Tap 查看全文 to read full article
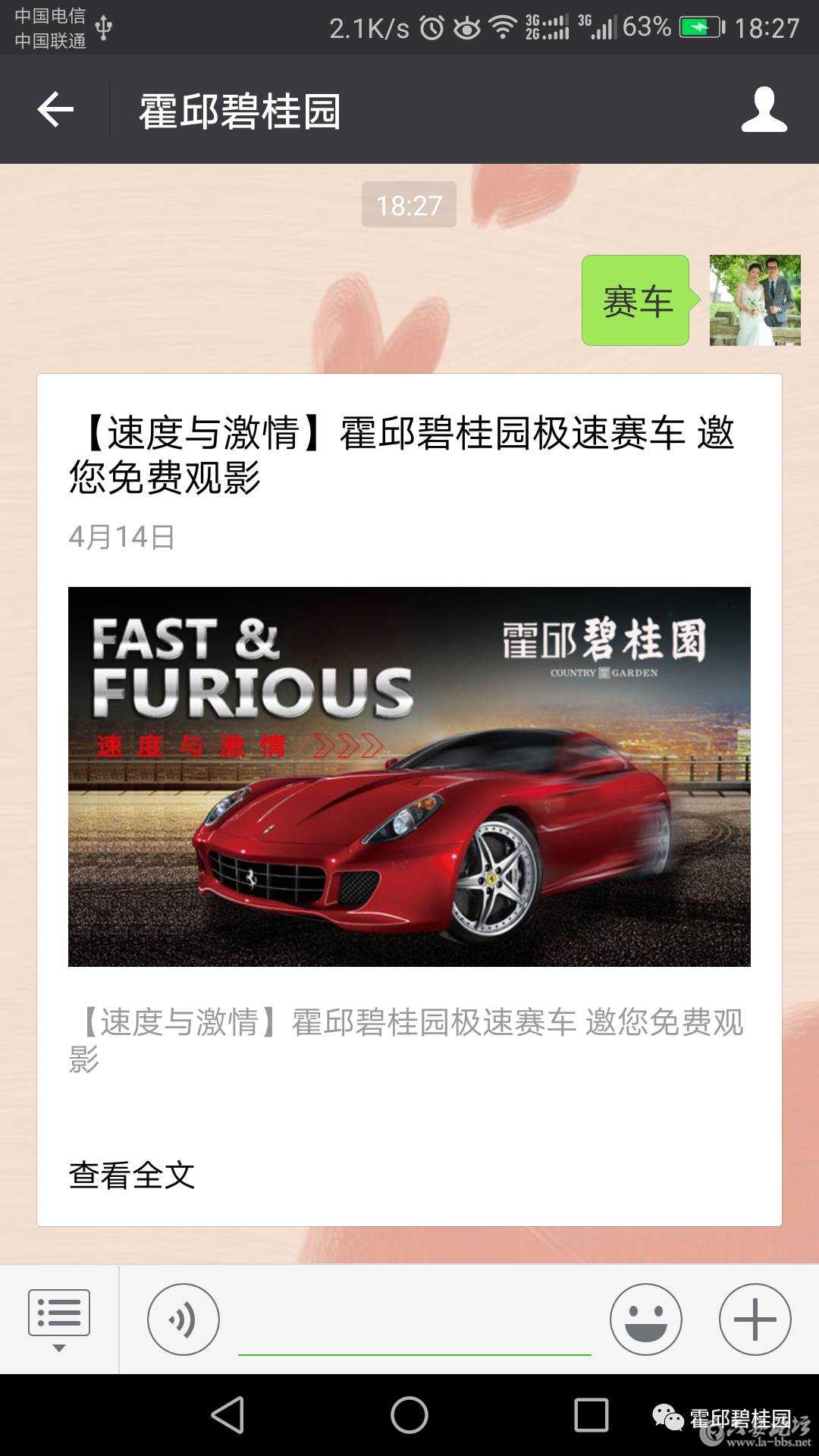This screenshot has width=819, height=1456. [132, 1175]
